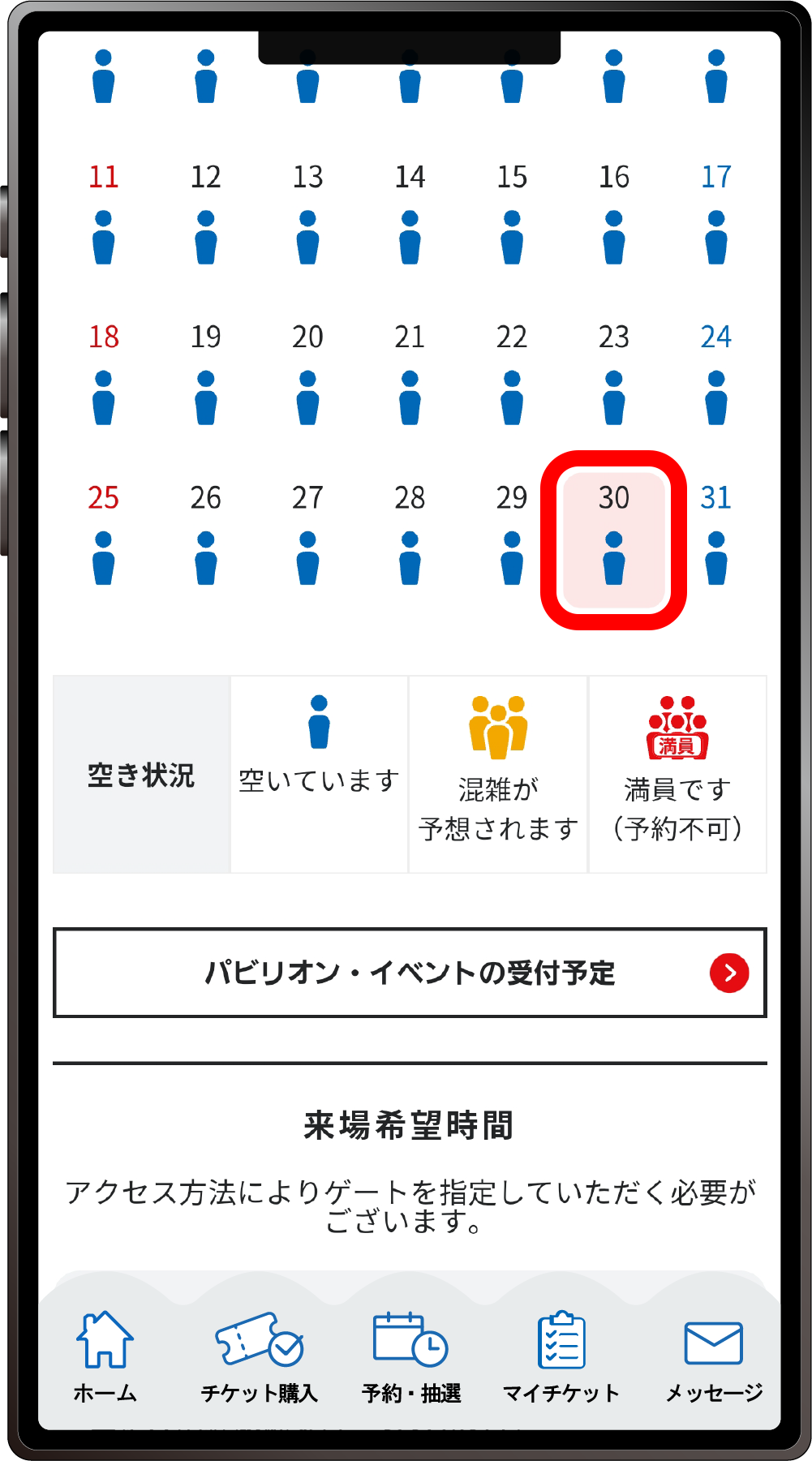This screenshot has width=812, height=1461.
Task: Switch to the チケット購入 tab
Action: tap(259, 1356)
